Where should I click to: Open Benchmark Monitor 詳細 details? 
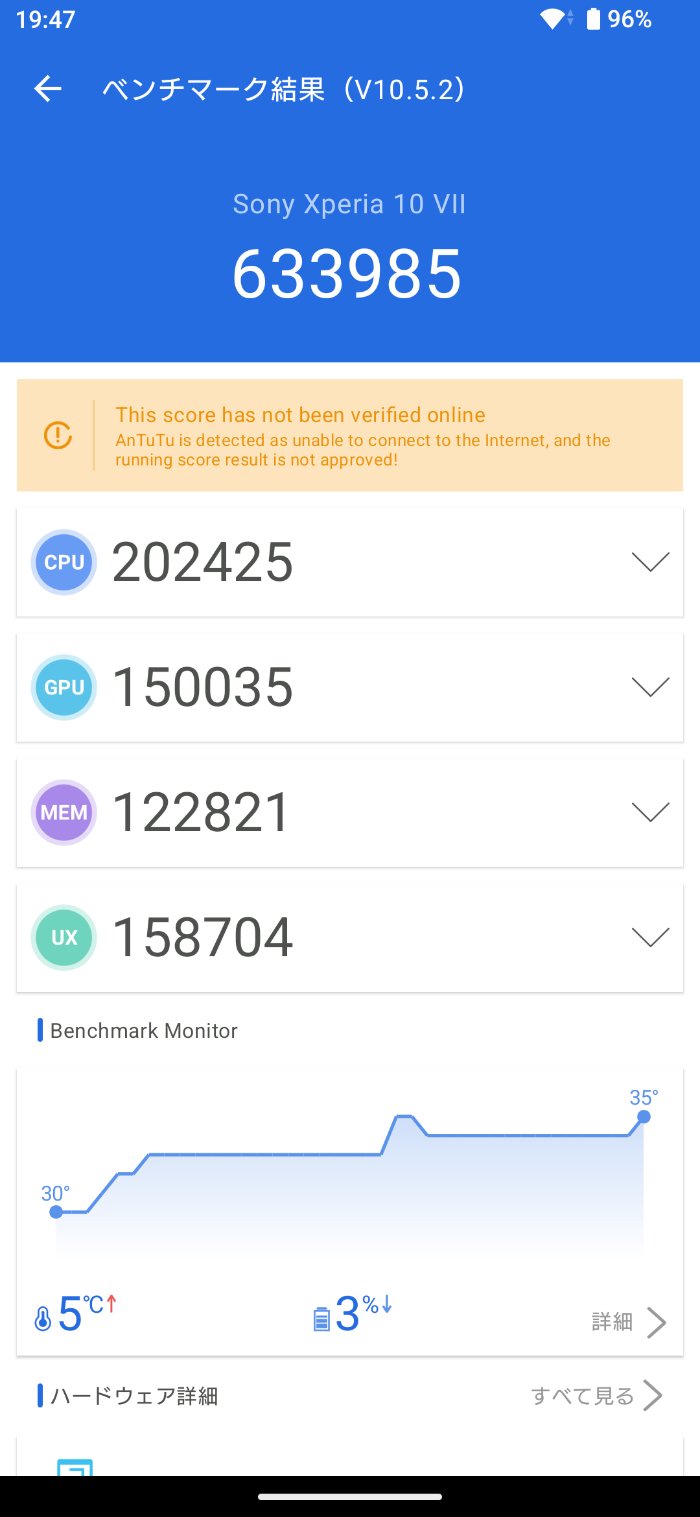click(x=629, y=1322)
